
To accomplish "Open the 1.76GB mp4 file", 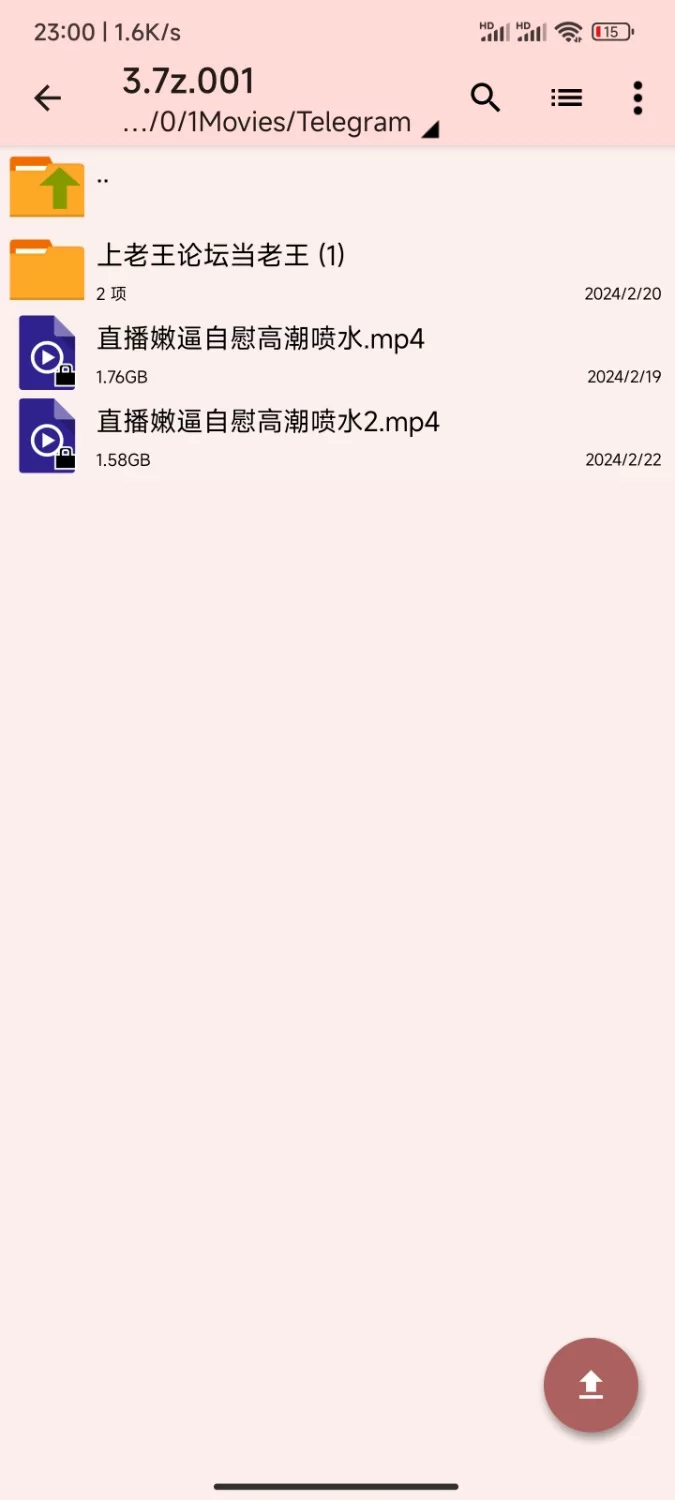I will 337,352.
